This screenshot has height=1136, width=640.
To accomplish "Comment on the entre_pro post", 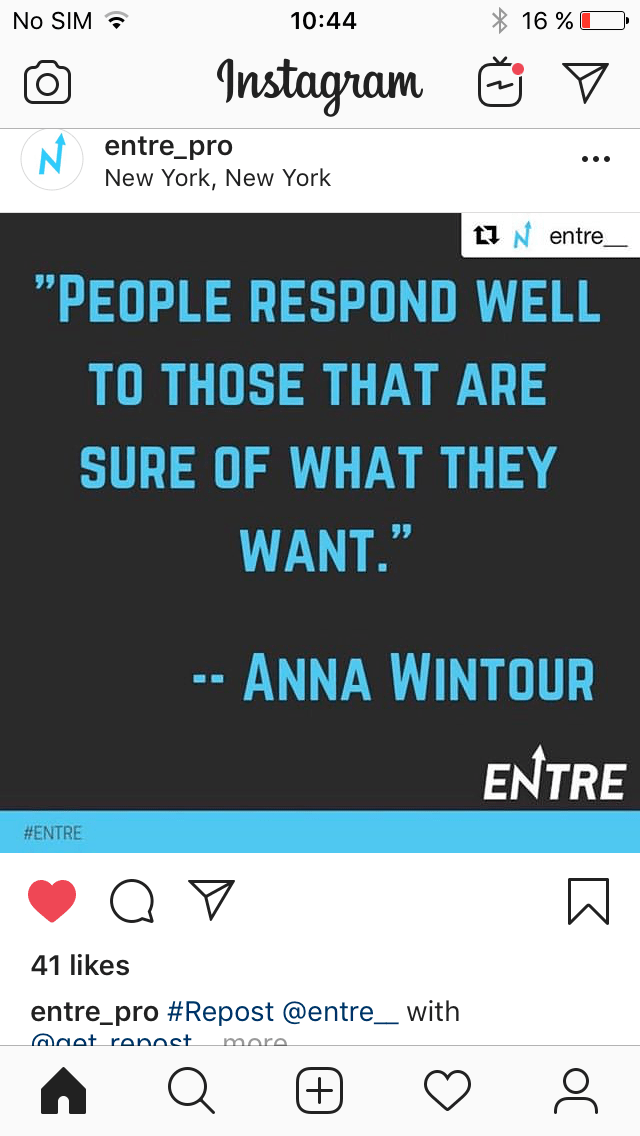I will pos(132,901).
